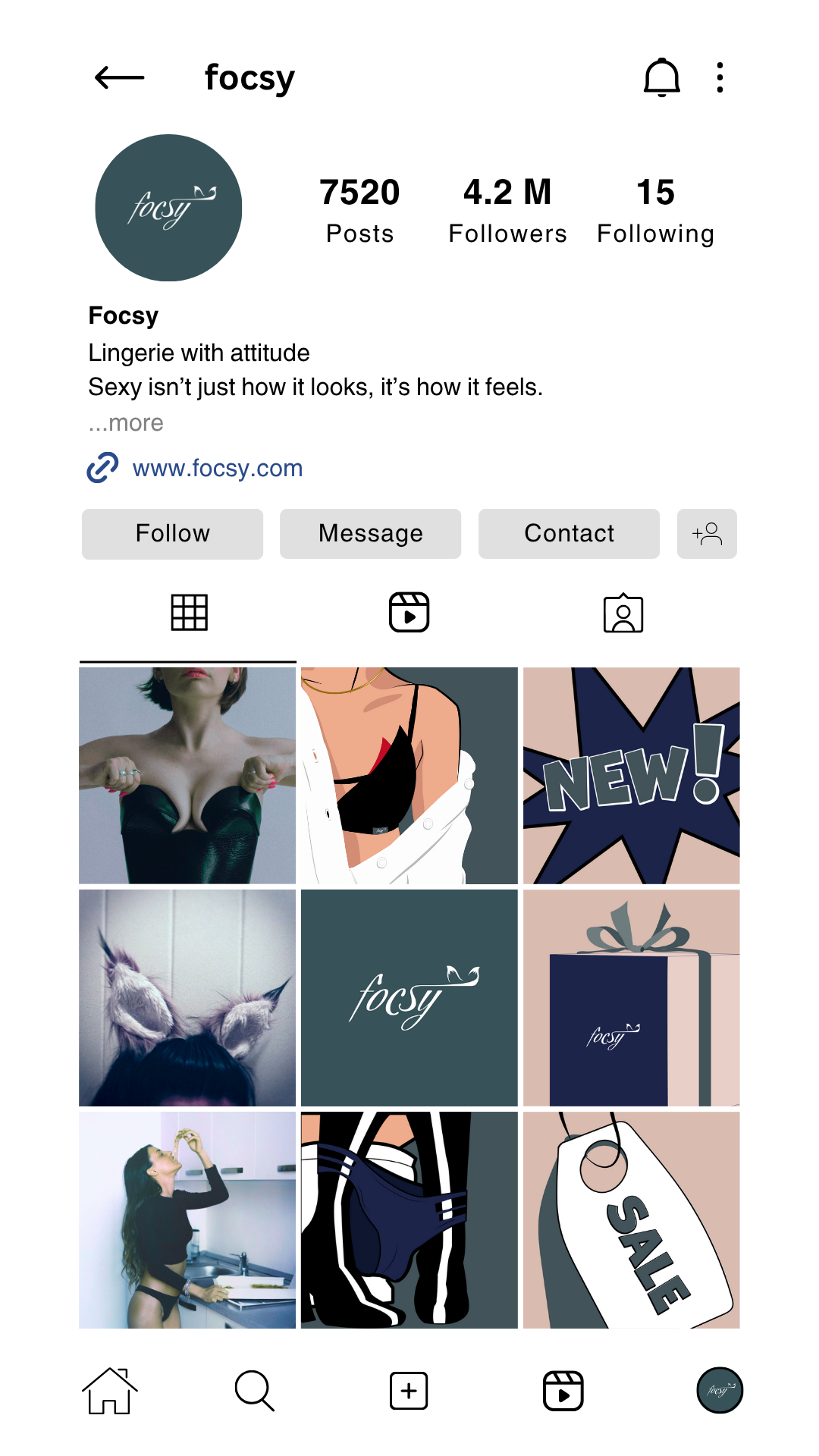Tap the Contact button
The image size is (819, 1456).
569,534
